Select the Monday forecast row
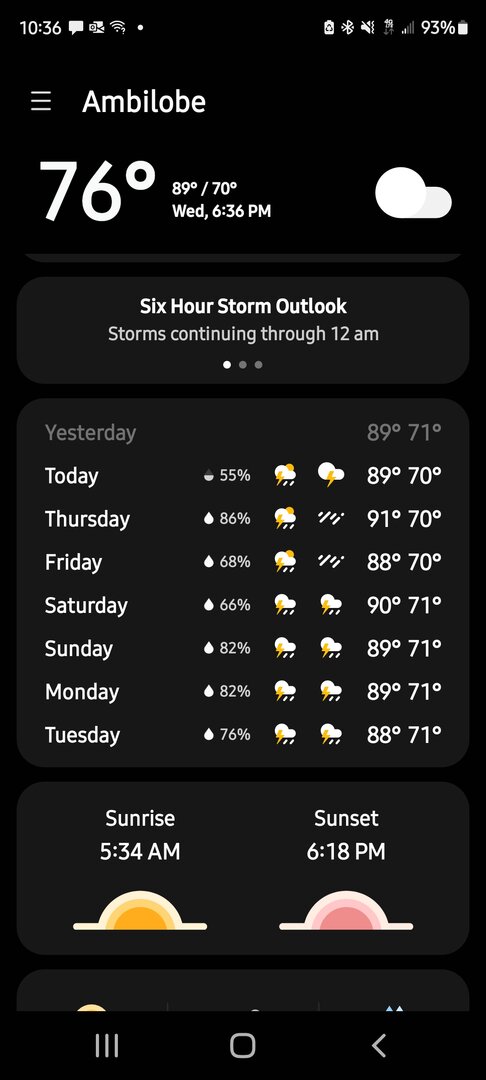 point(243,692)
